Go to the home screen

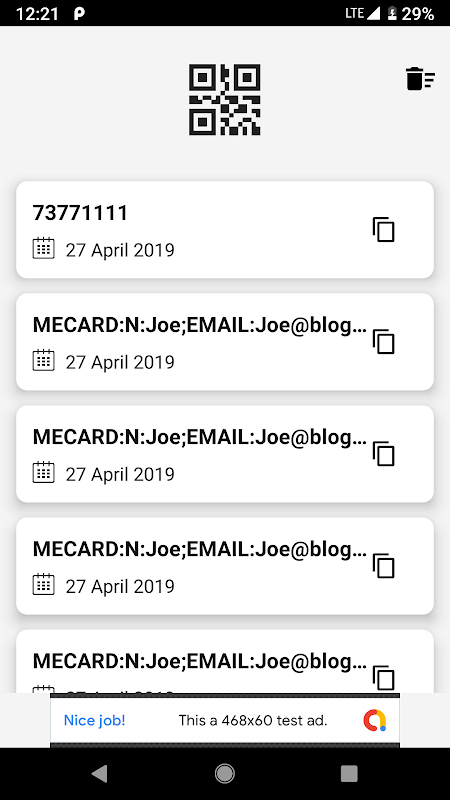(x=225, y=773)
